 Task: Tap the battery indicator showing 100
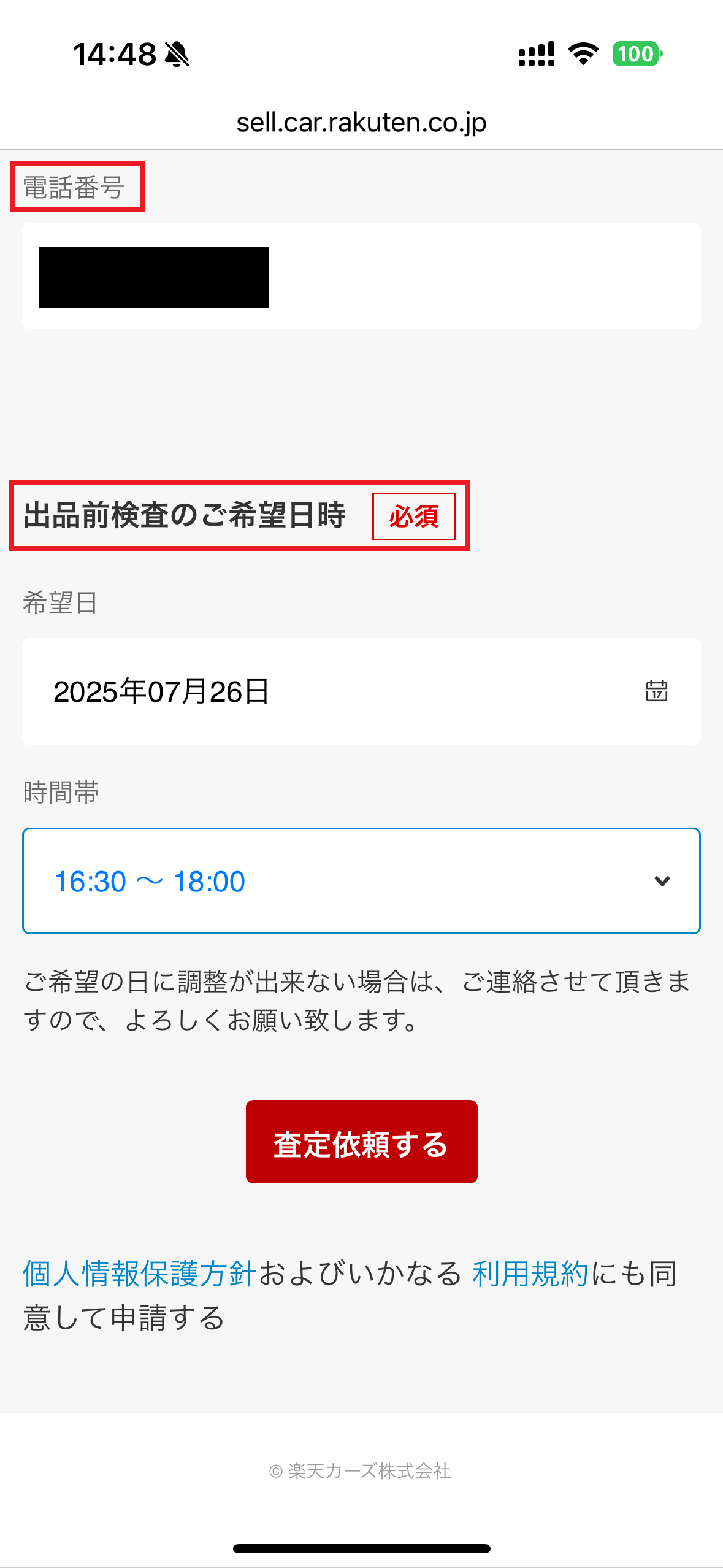click(x=634, y=55)
